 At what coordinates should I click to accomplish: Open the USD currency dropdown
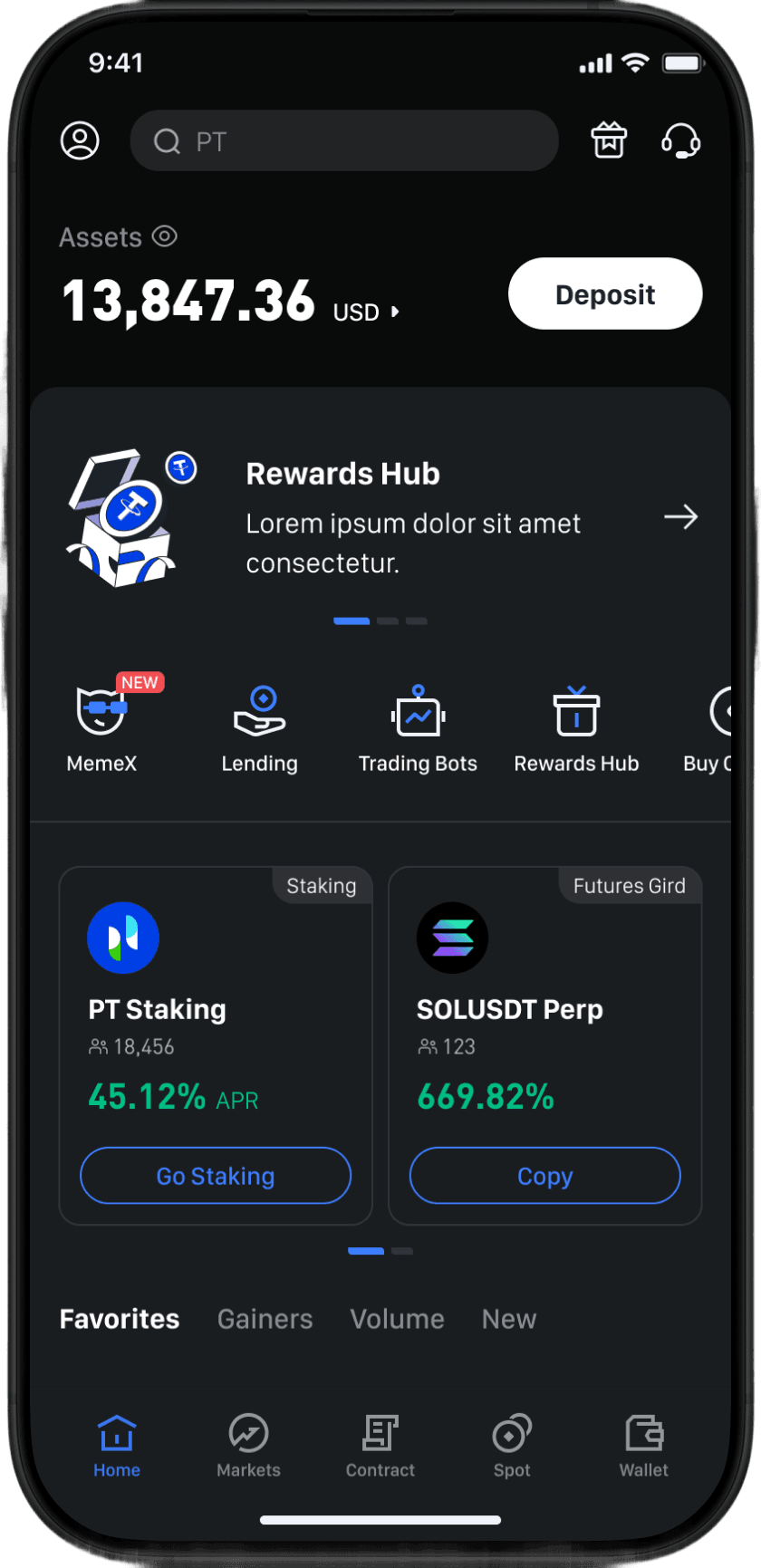(367, 311)
